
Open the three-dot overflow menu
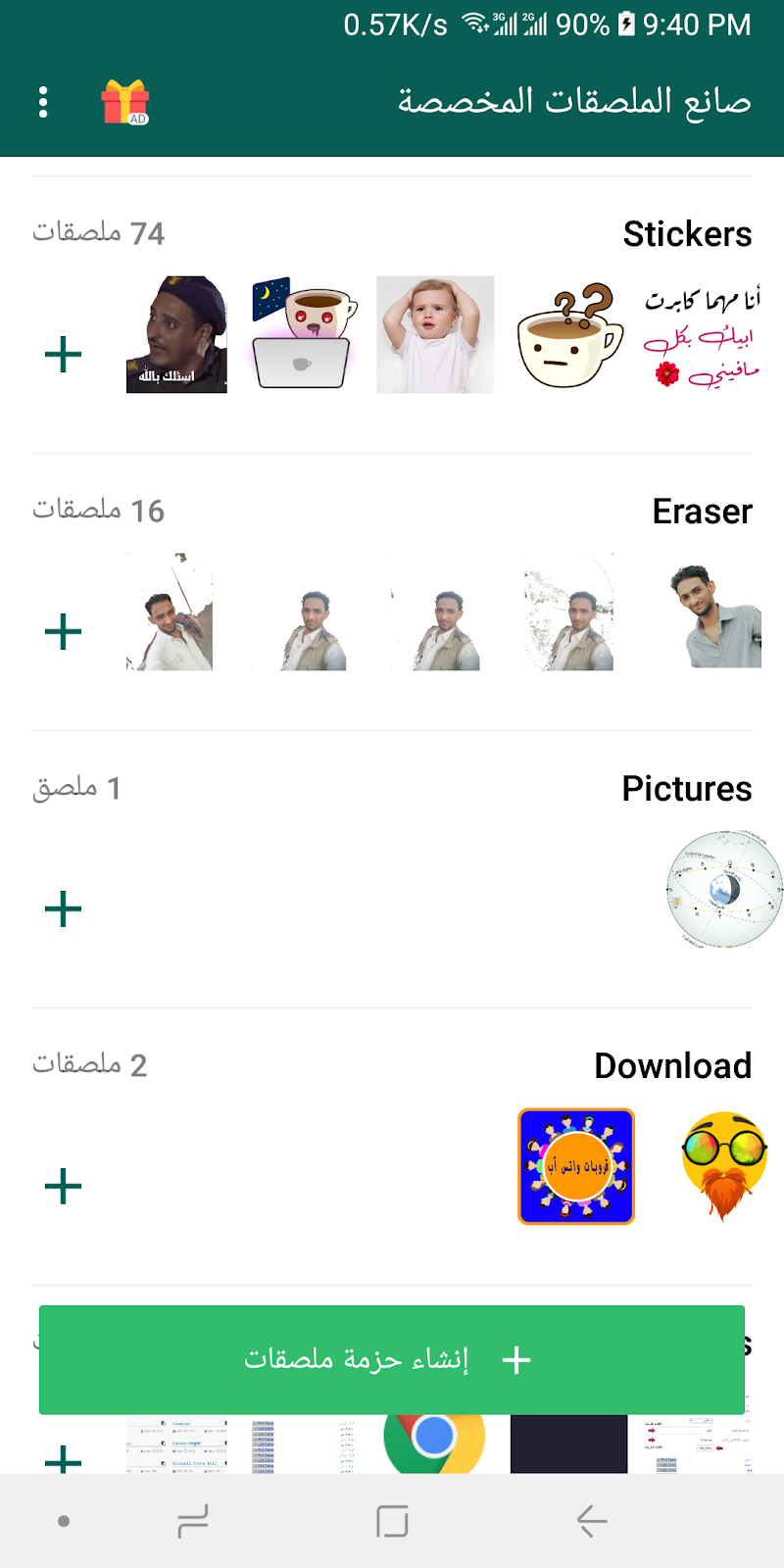[x=43, y=102]
